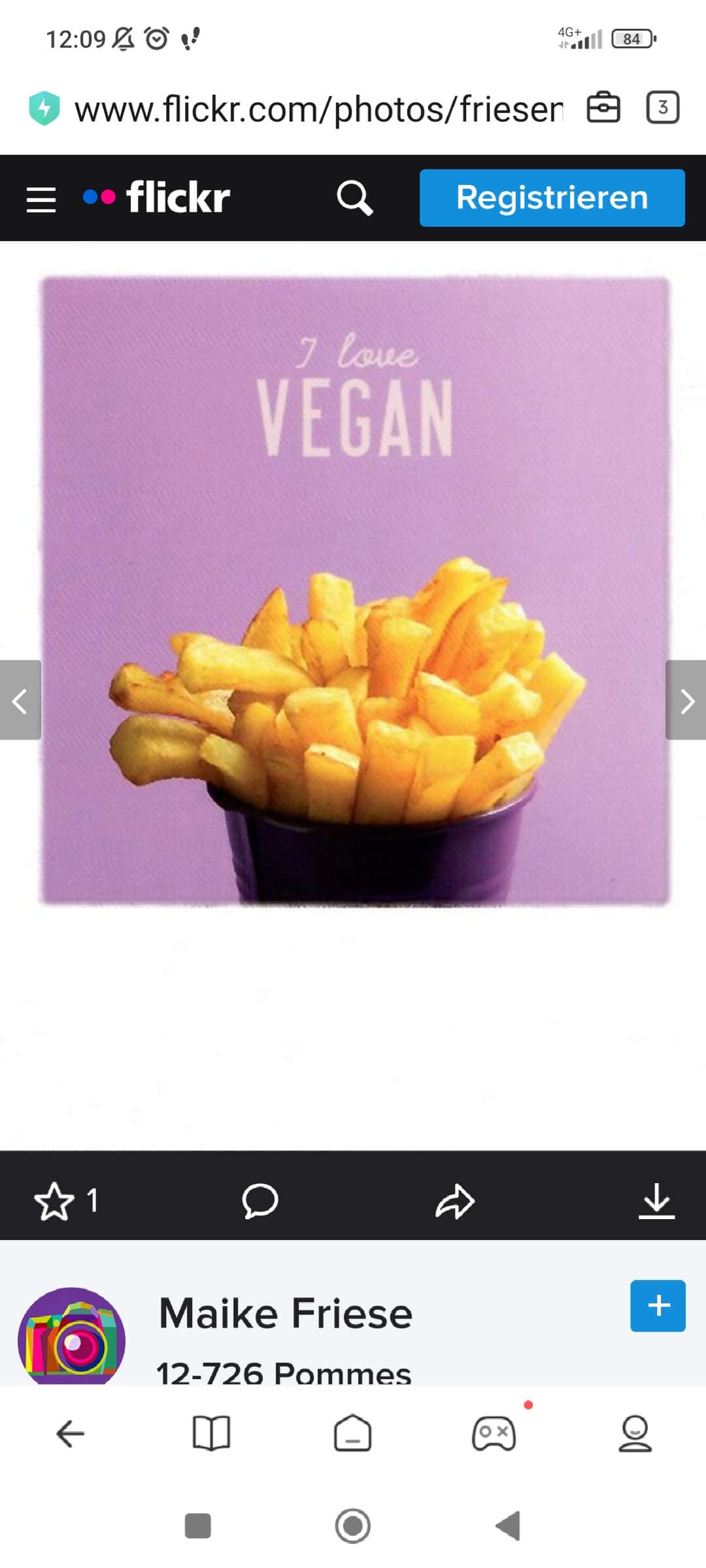
Task: Open Maike Friese's profile avatar
Action: (x=71, y=1337)
